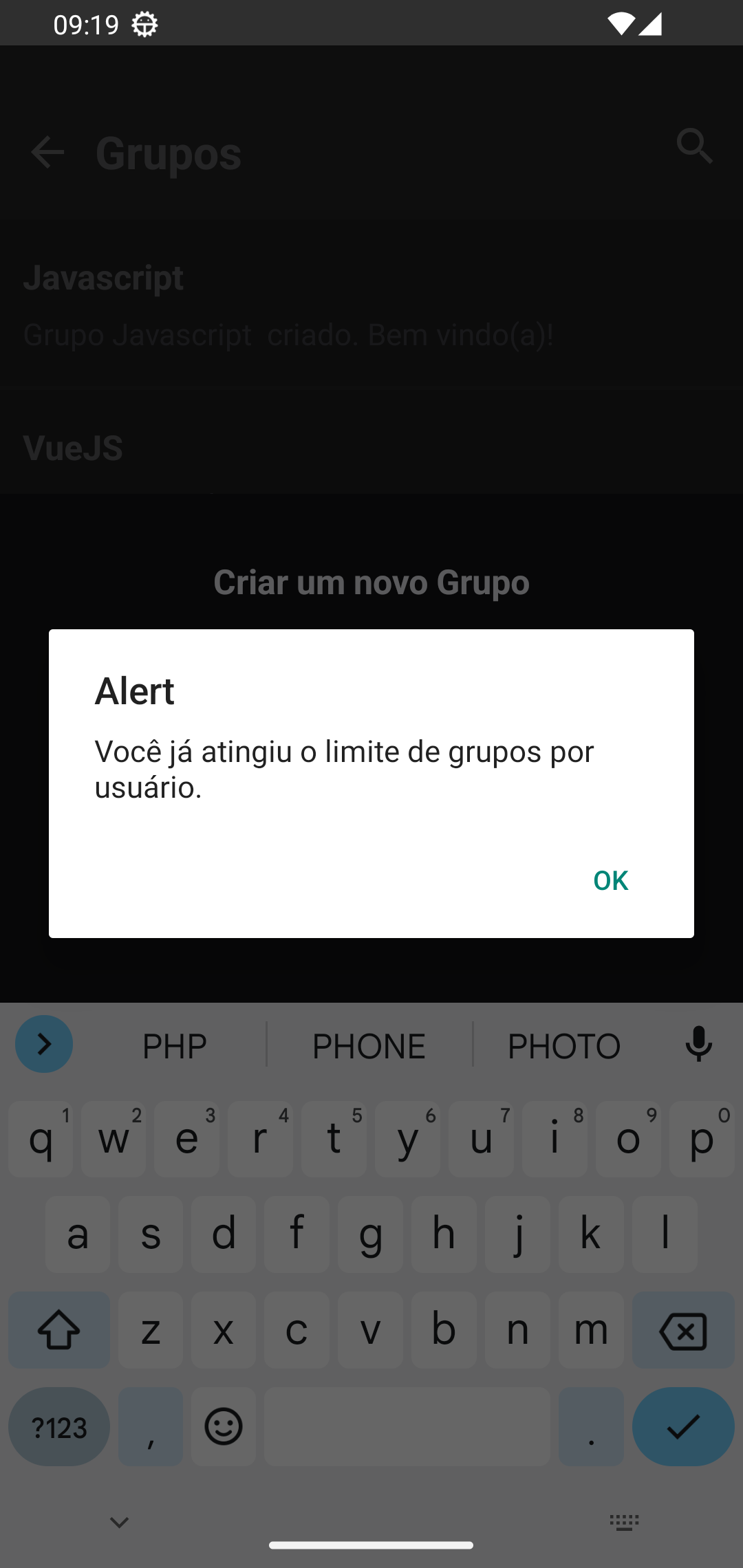Viewport: 743px width, 1568px height.
Task: Choose the PHOTO suggestion
Action: pyautogui.click(x=563, y=1044)
